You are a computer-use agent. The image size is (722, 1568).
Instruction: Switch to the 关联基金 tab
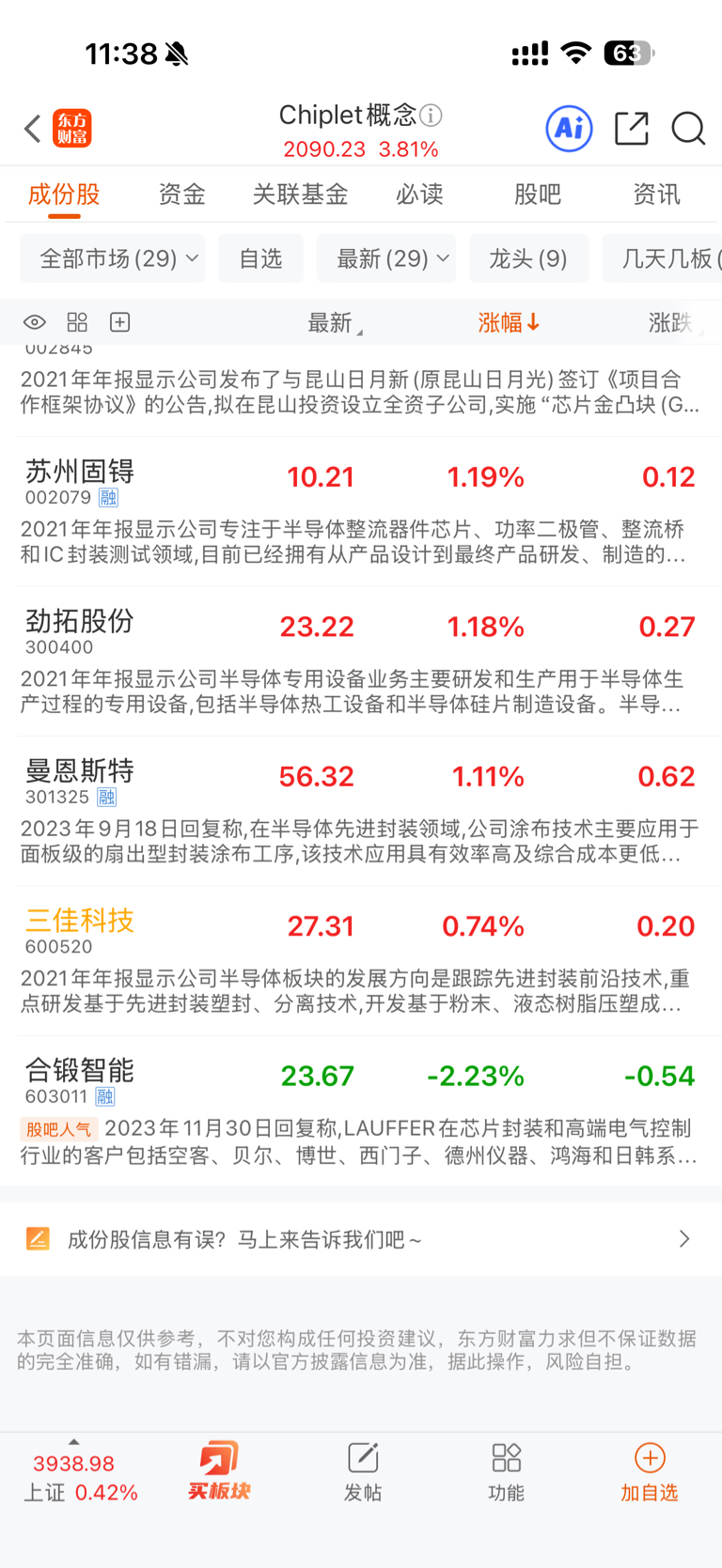[300, 194]
